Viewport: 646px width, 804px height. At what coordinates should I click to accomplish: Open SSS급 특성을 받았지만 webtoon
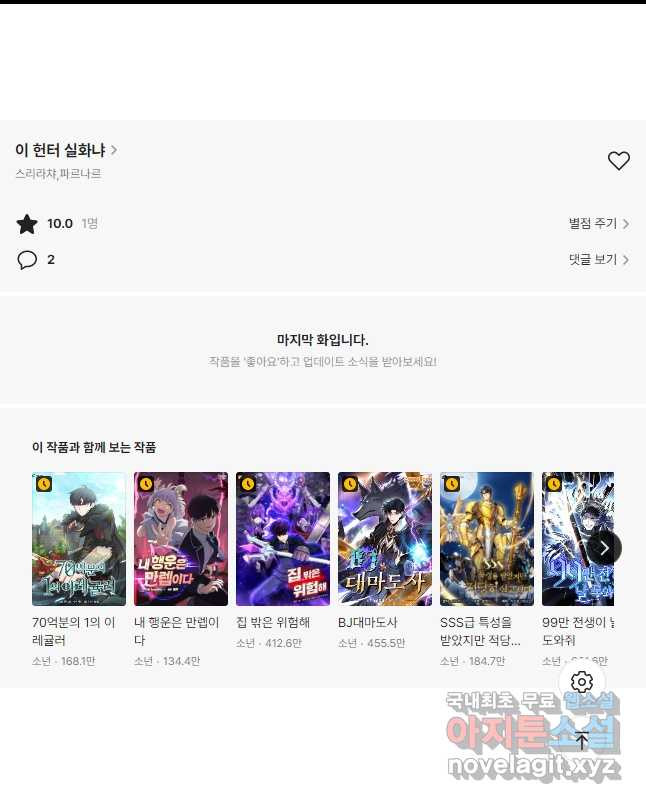(x=487, y=539)
